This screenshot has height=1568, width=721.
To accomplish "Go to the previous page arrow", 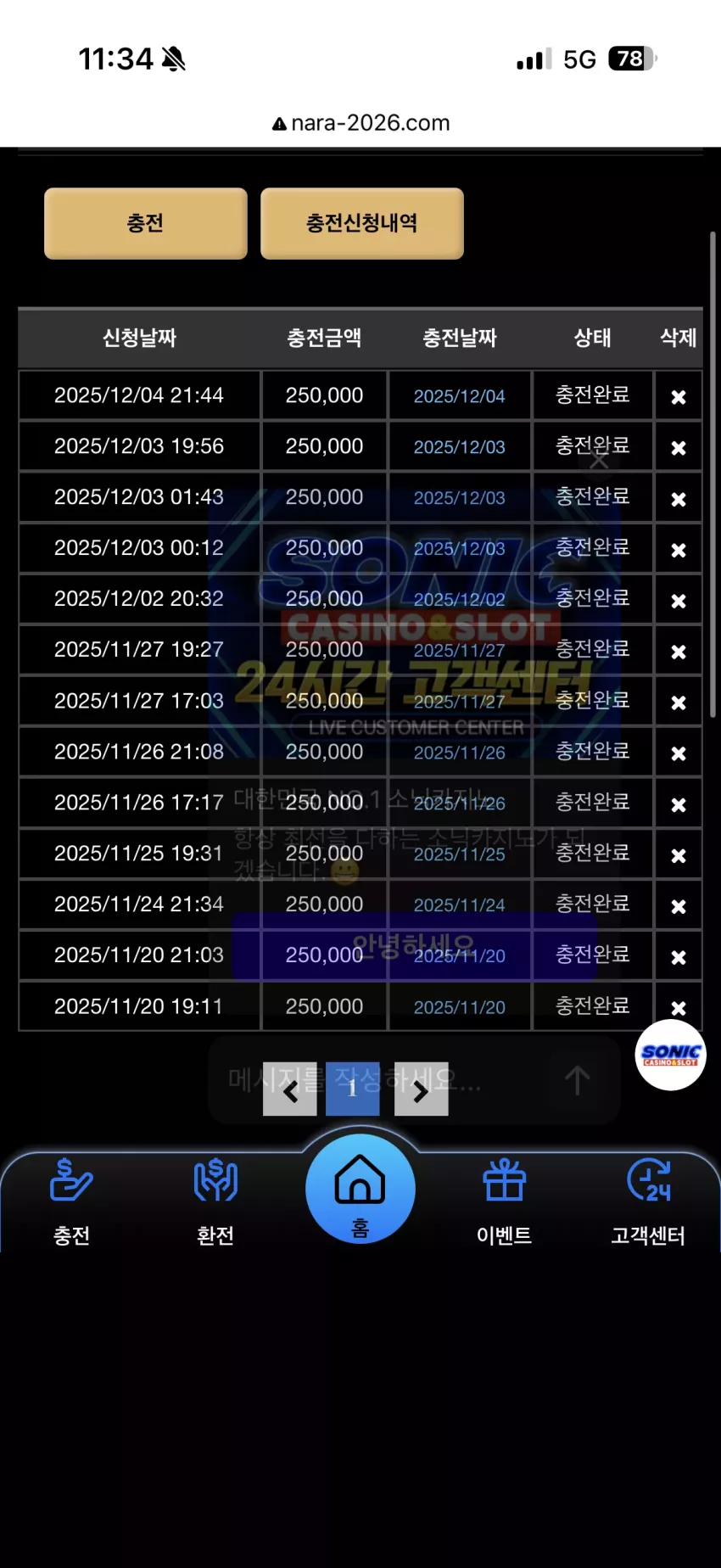I will click(290, 1089).
